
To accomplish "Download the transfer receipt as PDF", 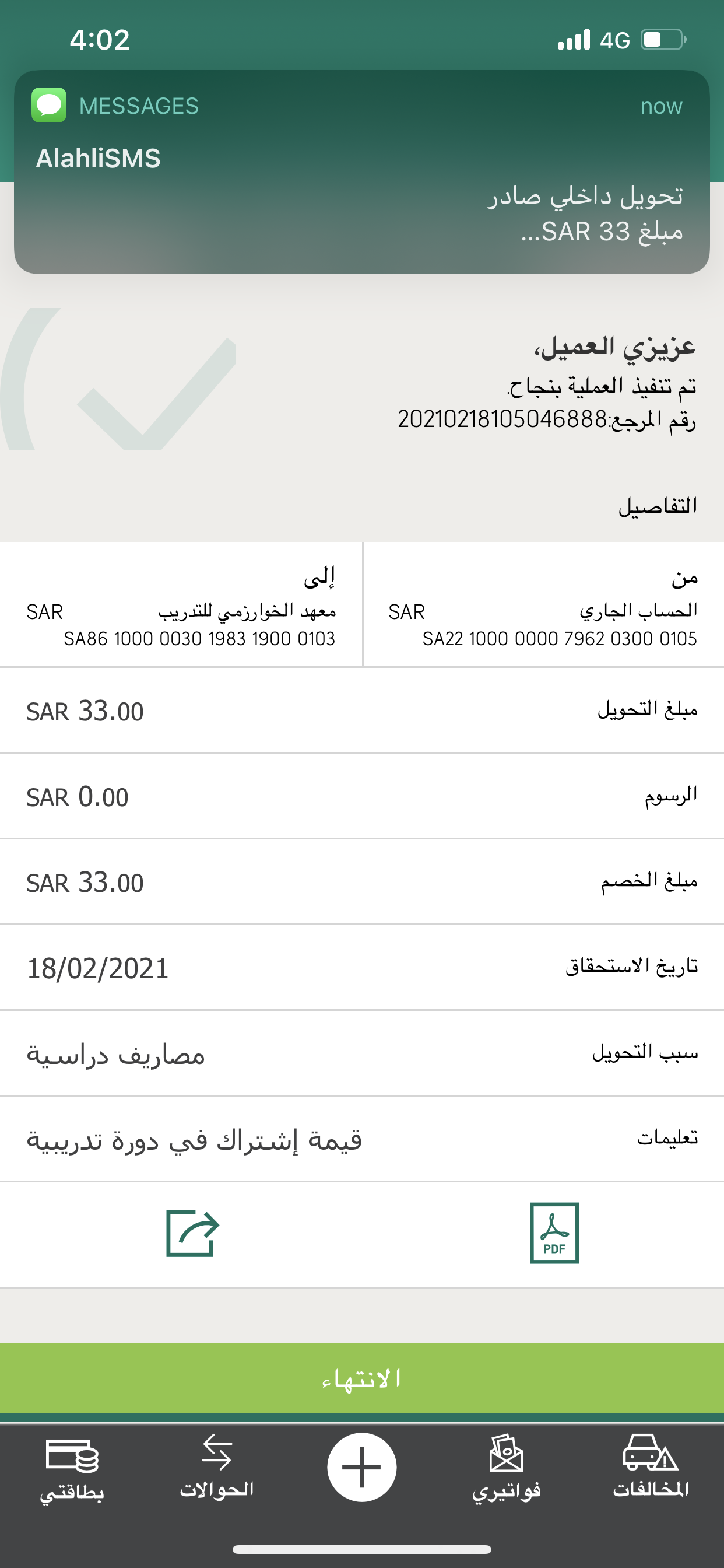I will click(554, 1233).
